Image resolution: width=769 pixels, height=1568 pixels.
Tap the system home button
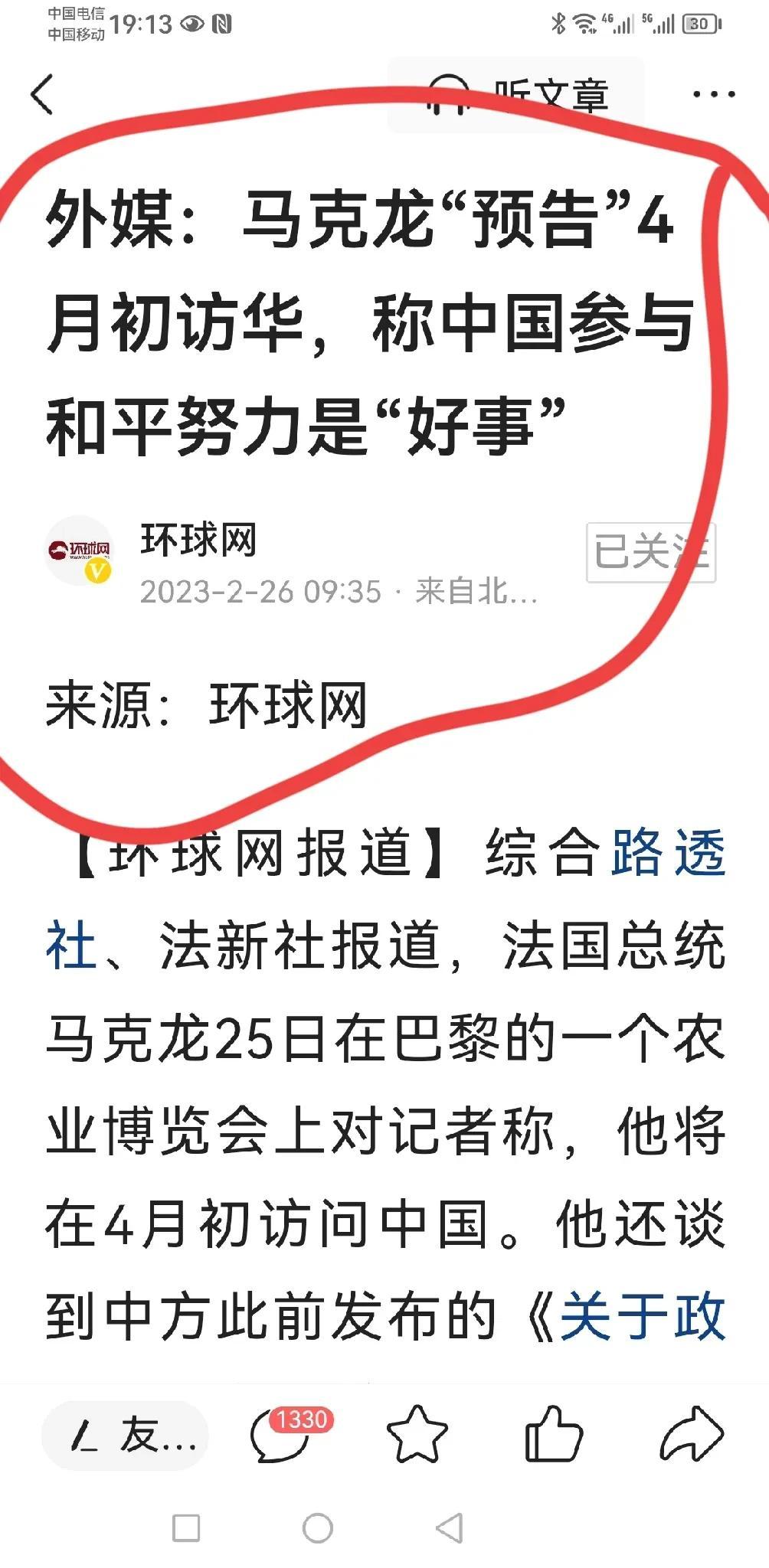click(317, 1527)
